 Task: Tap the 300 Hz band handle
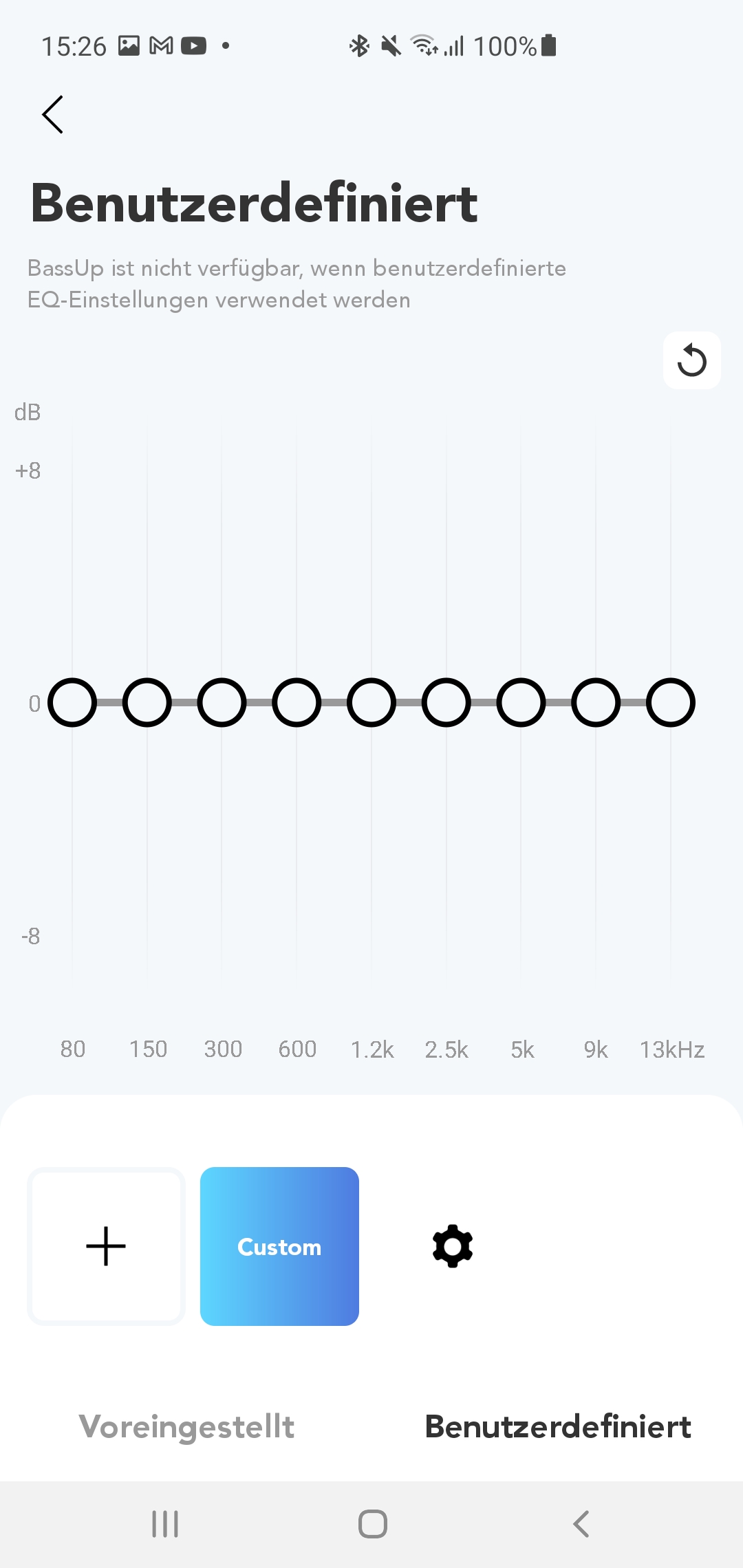point(222,702)
